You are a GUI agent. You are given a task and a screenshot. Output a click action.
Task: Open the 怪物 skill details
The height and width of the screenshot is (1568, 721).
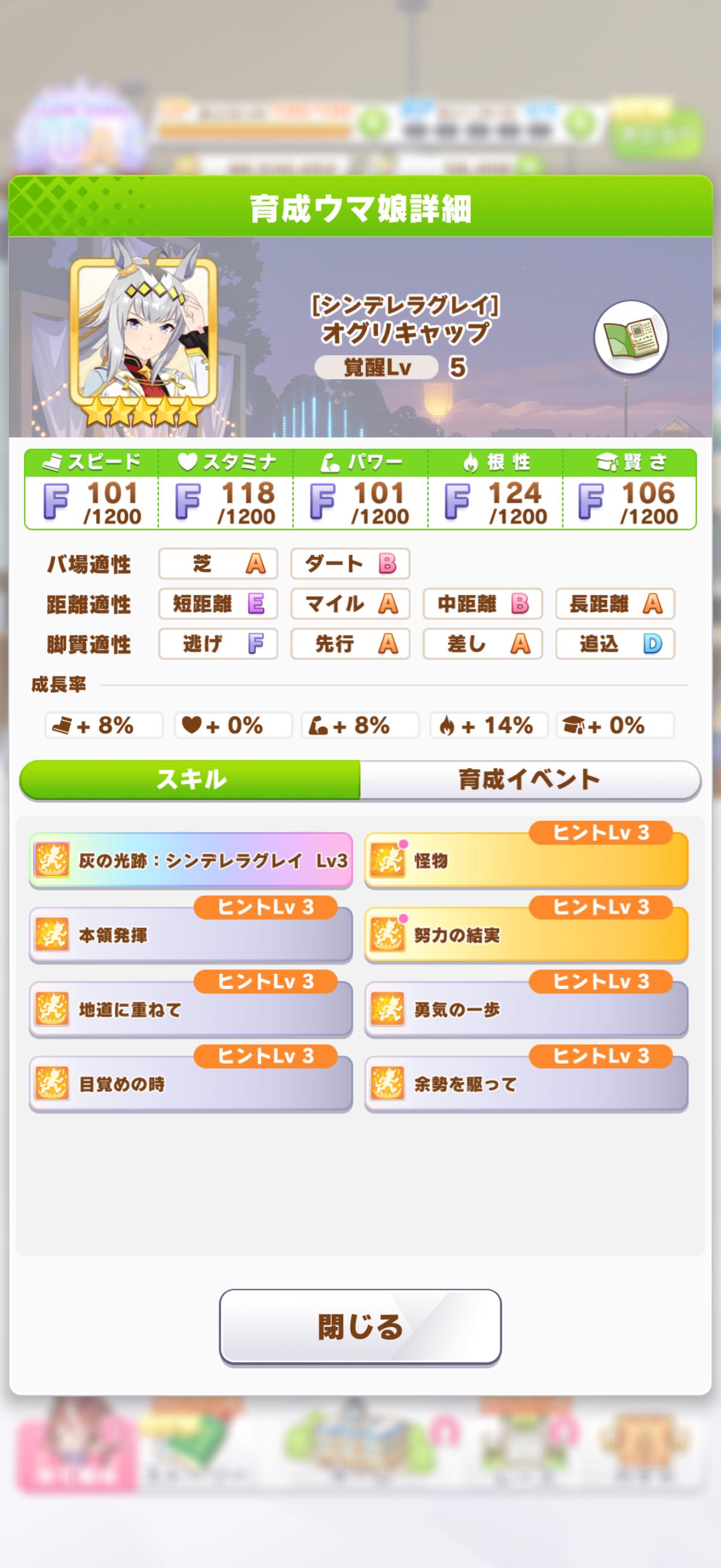(x=526, y=861)
